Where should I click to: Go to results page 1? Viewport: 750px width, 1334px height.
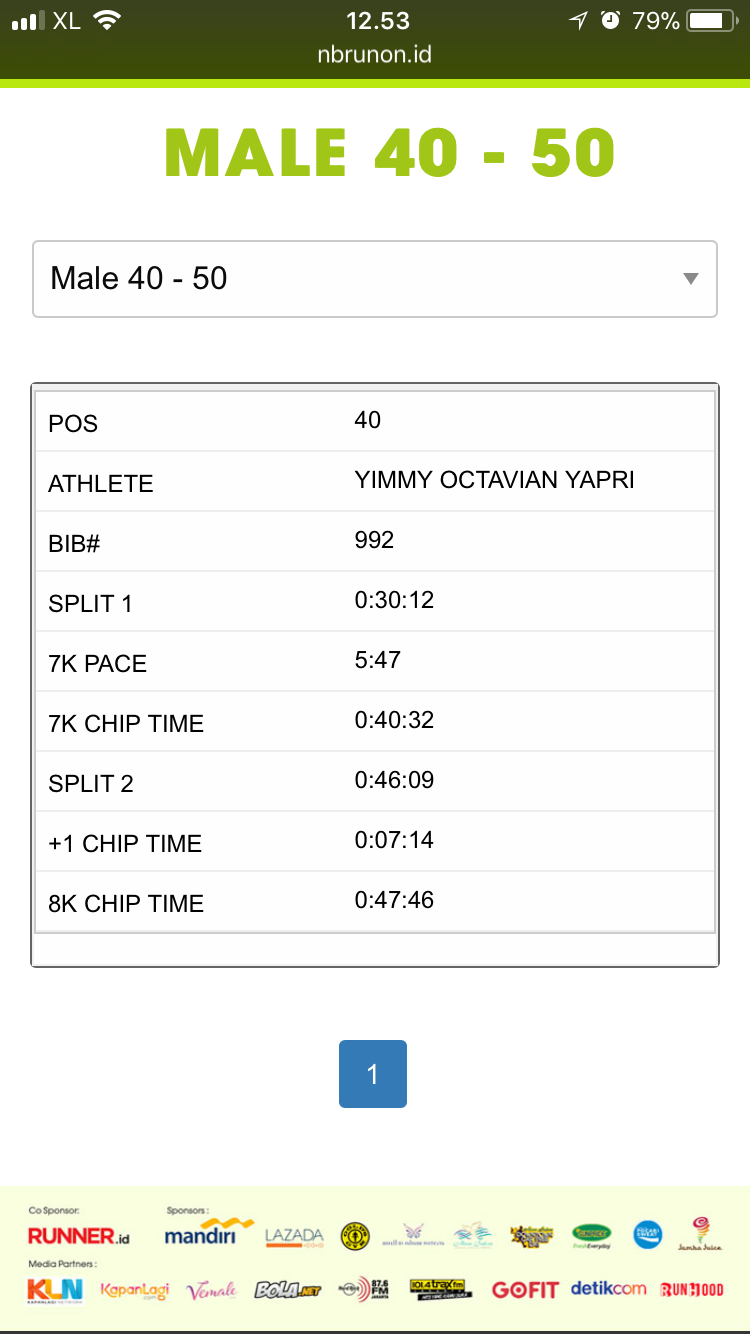pos(373,1074)
